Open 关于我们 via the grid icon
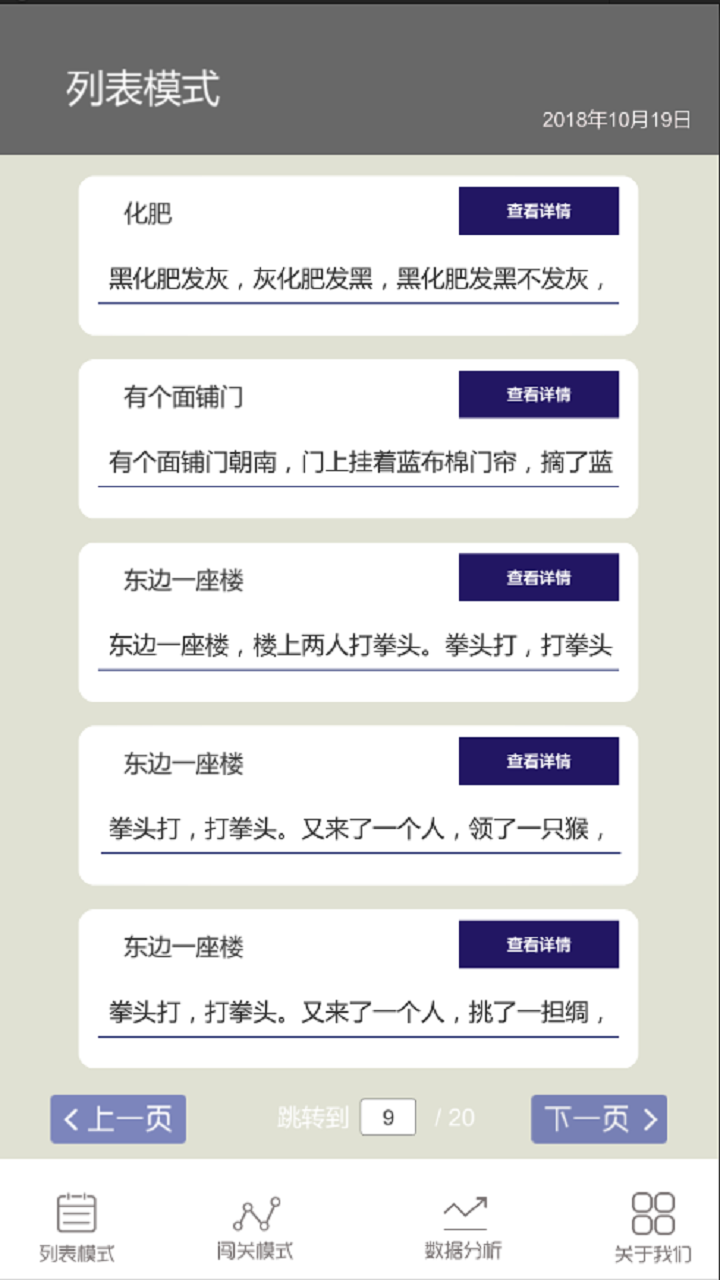 click(655, 1212)
